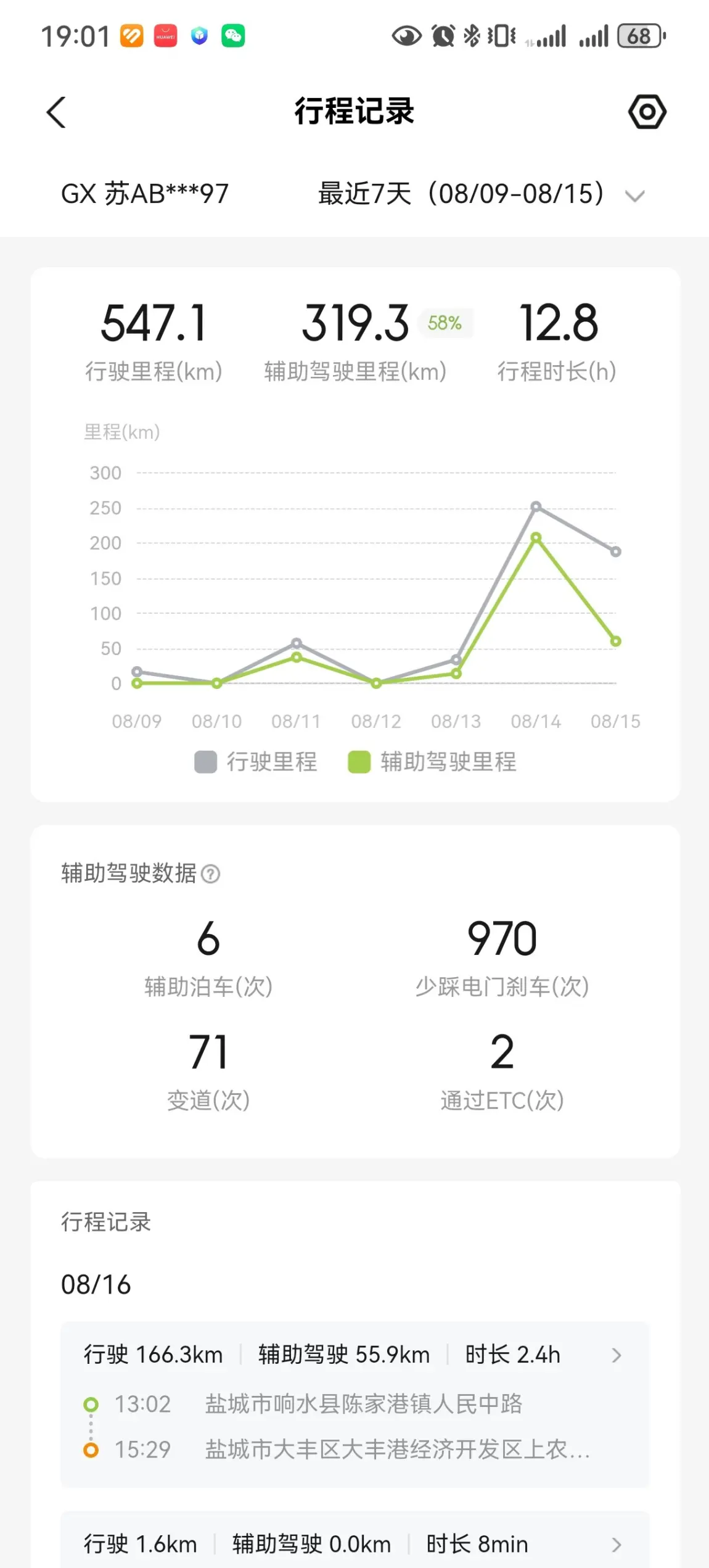Open the settings hexagon icon
Image resolution: width=709 pixels, height=1568 pixels.
[x=647, y=112]
